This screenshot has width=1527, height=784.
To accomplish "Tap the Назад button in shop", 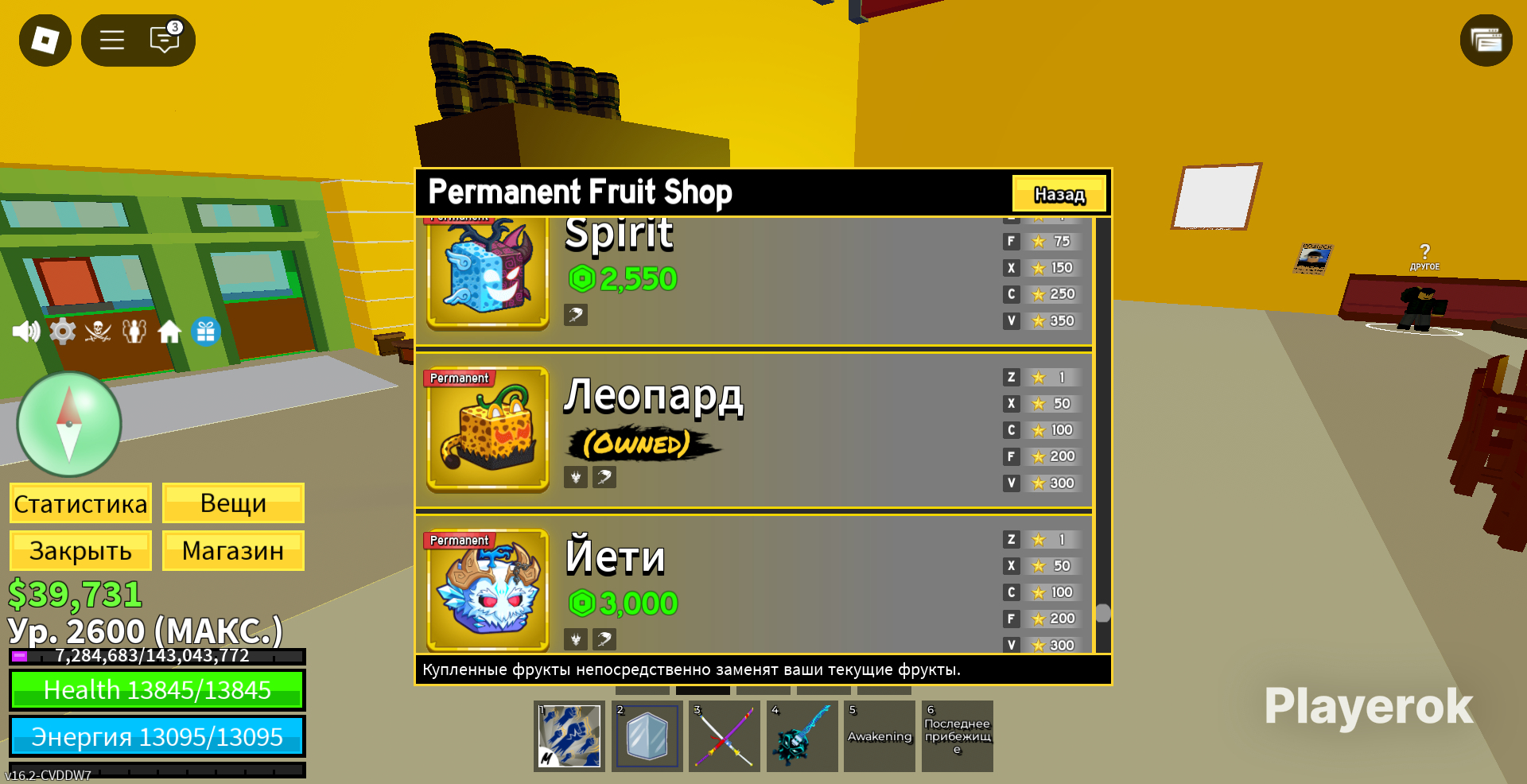I will pyautogui.click(x=1059, y=194).
